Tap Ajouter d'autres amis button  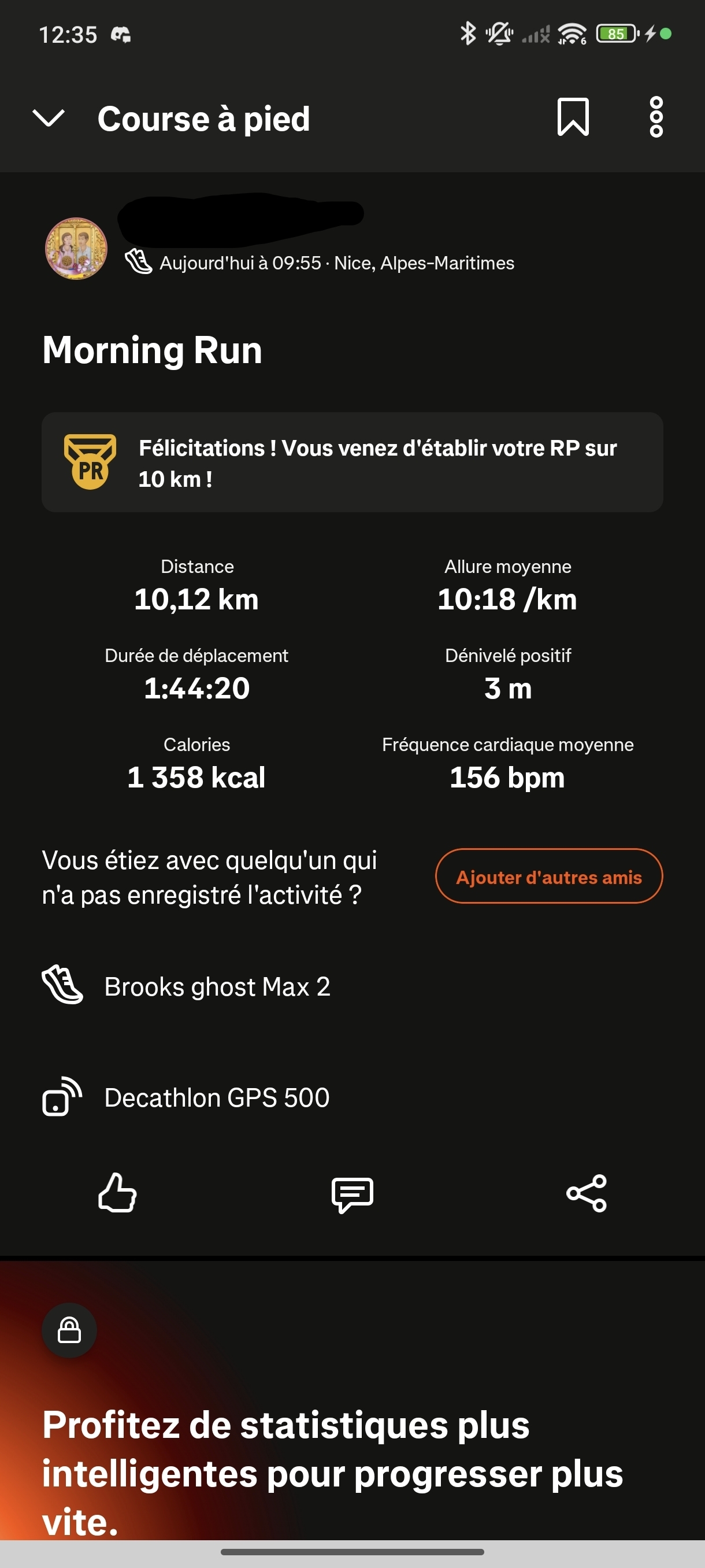(548, 876)
